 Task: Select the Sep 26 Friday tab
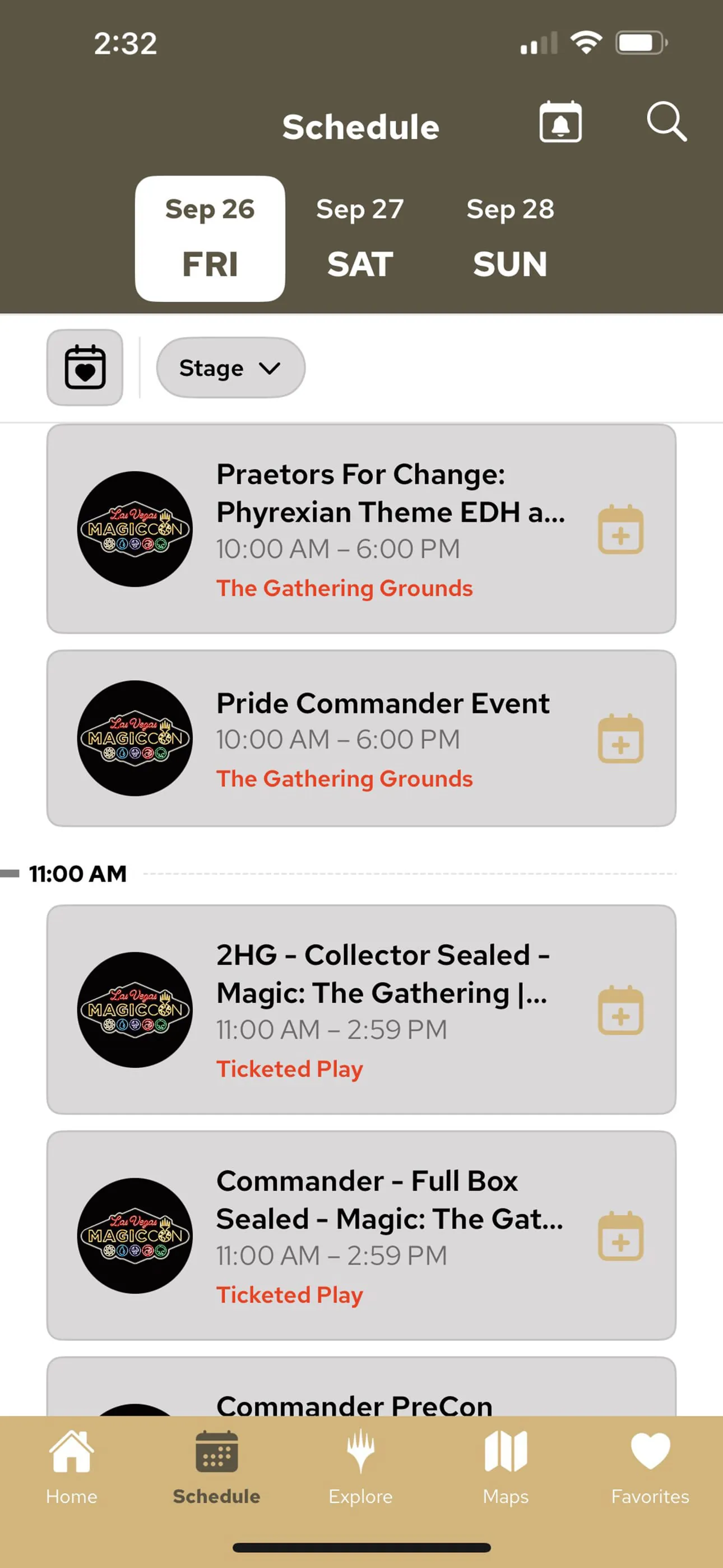click(x=210, y=238)
